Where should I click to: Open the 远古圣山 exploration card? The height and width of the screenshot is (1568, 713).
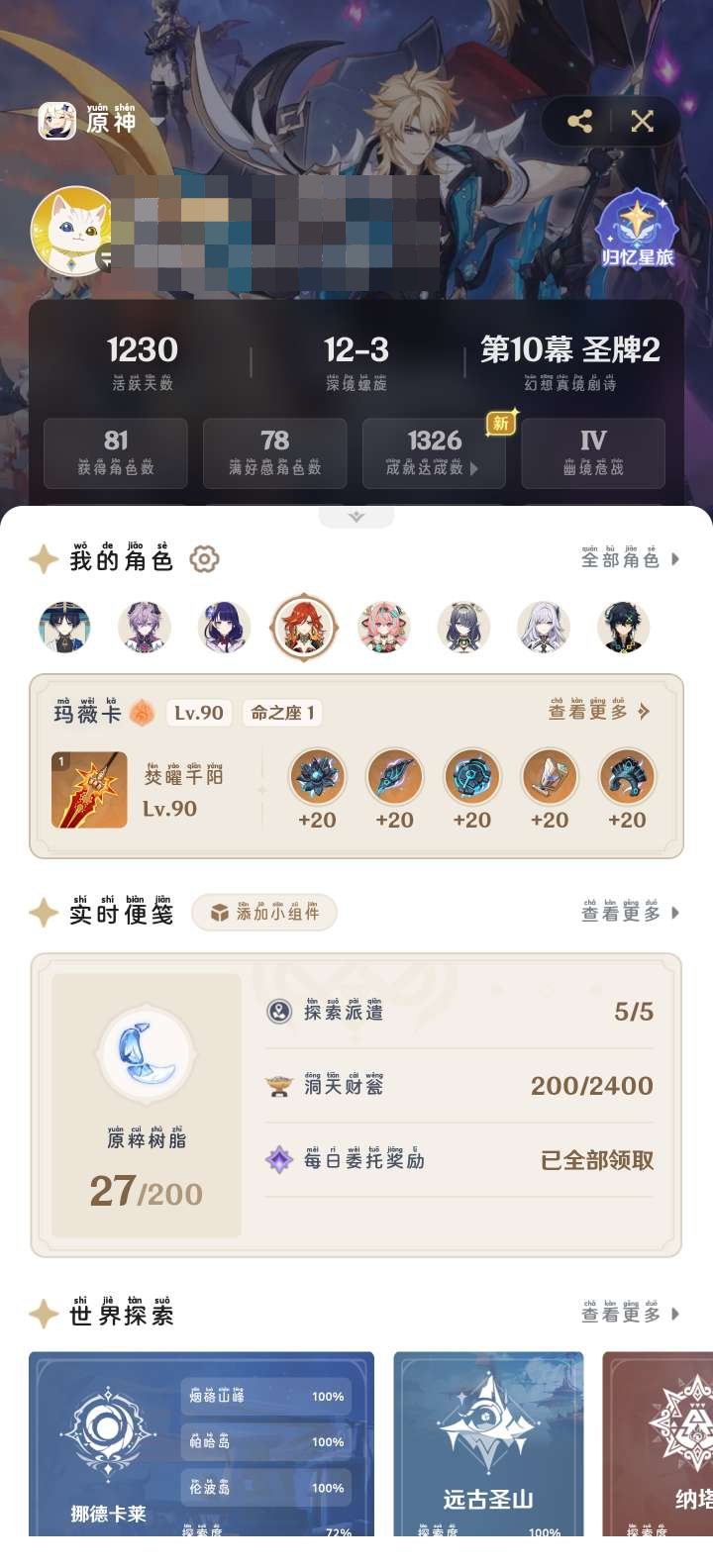(x=488, y=1445)
